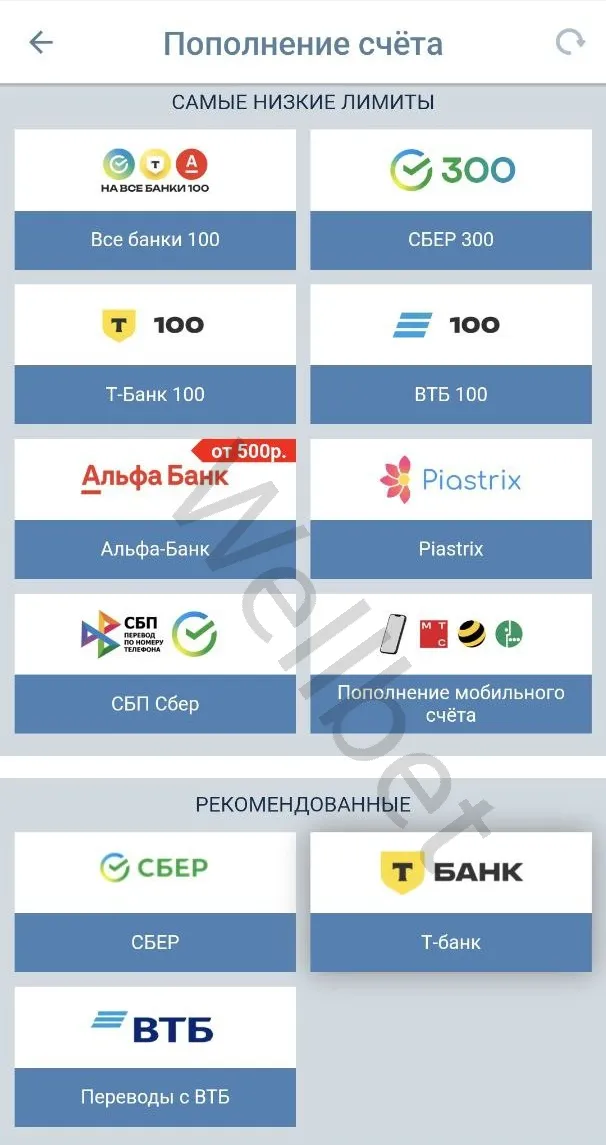Refresh the payment methods list
The height and width of the screenshot is (1145, 606).
pos(570,42)
